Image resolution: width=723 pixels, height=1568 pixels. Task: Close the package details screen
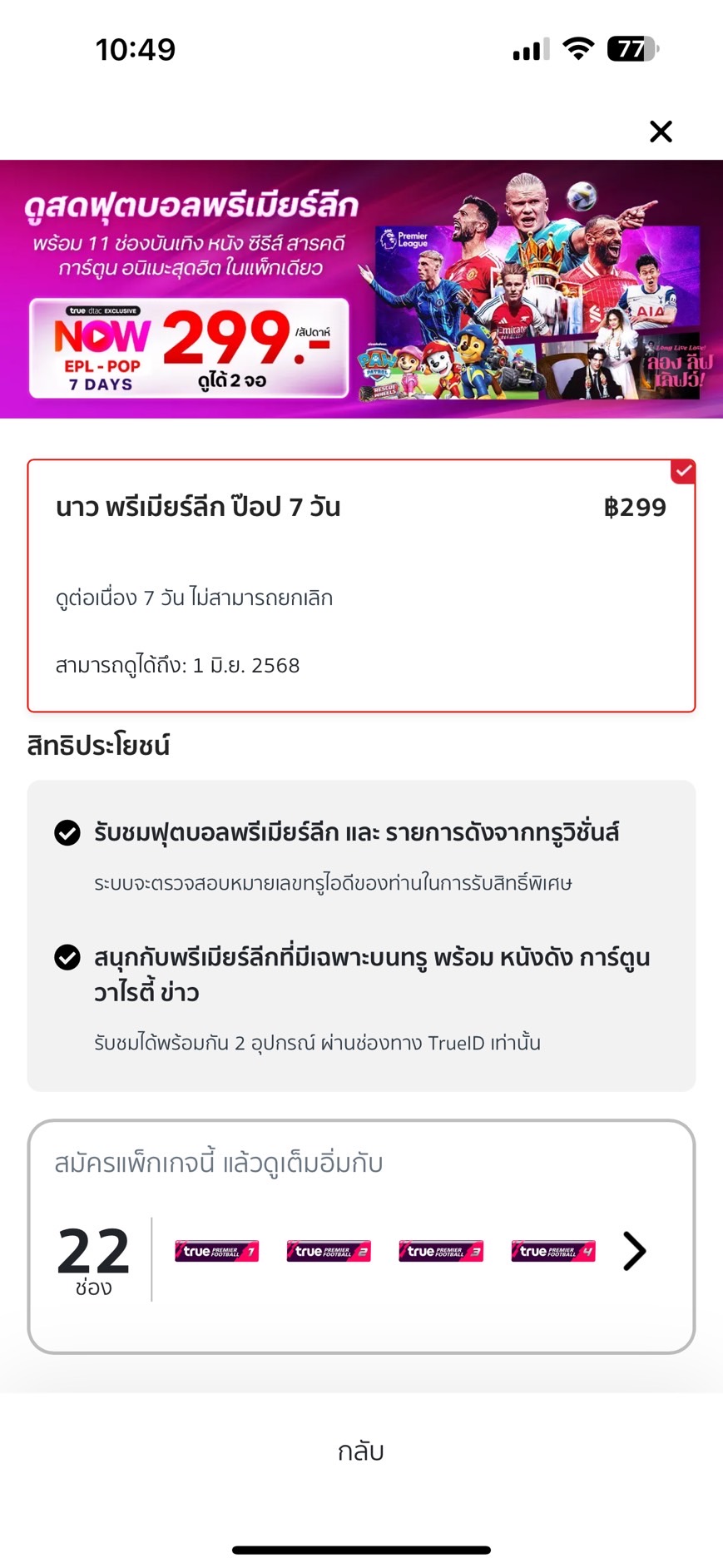point(661,131)
